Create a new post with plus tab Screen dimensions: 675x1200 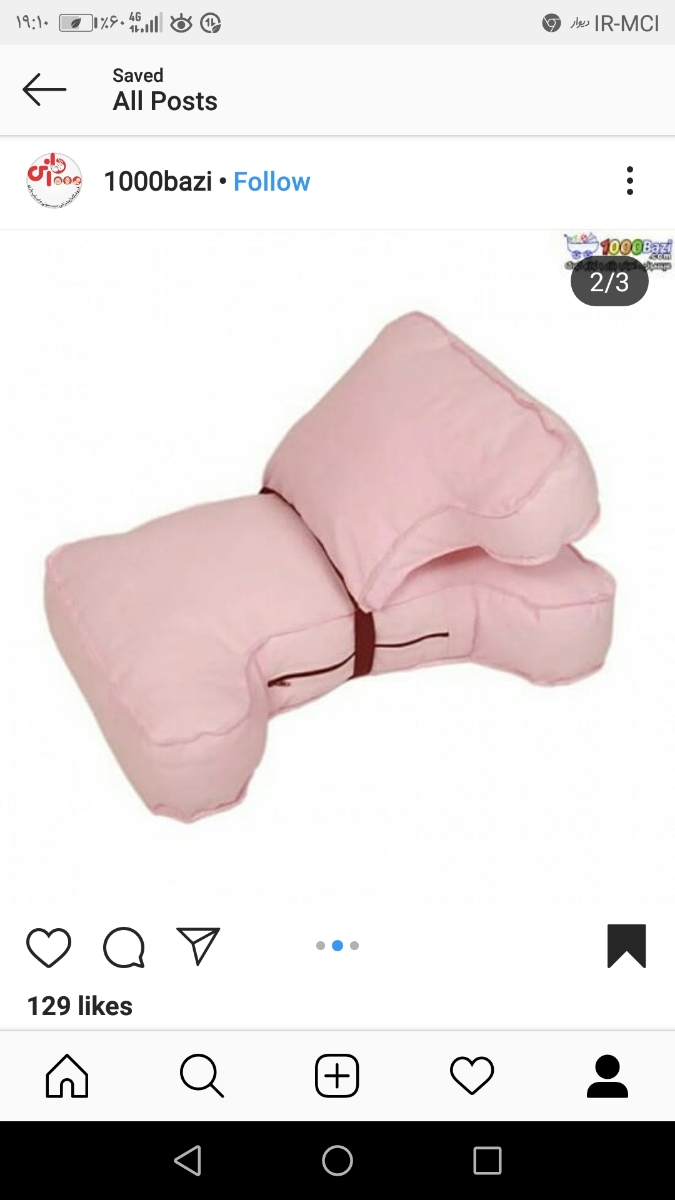click(337, 1076)
